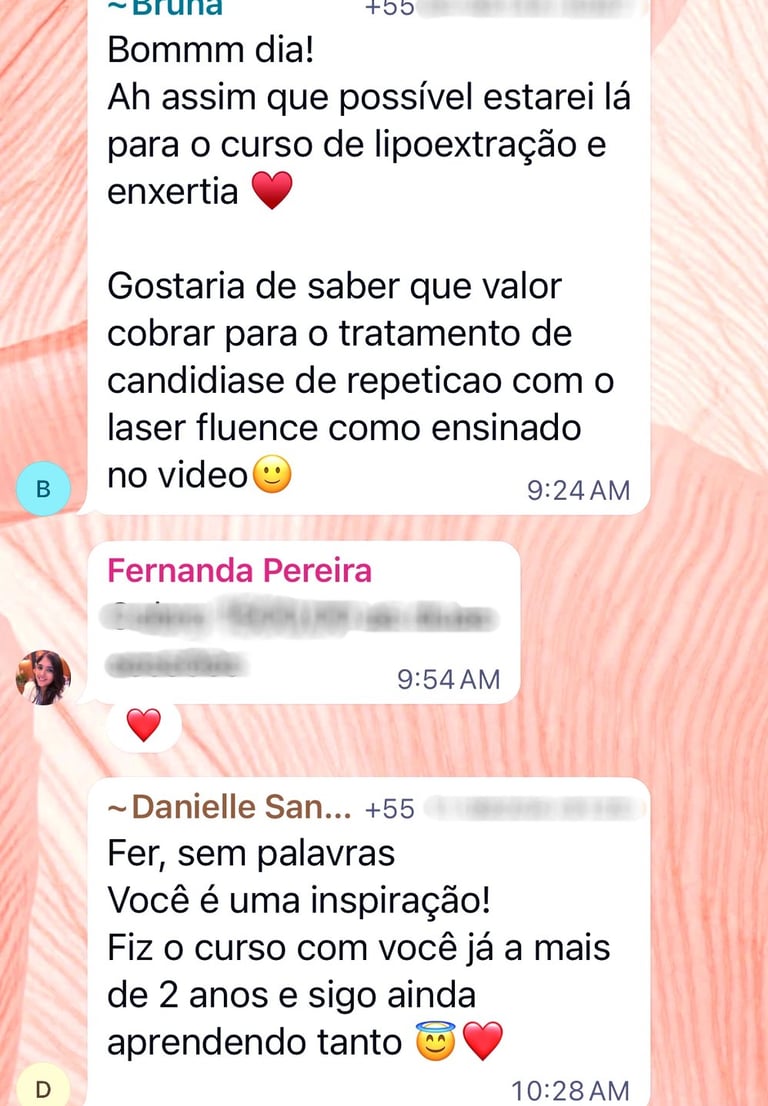
Task: Tap the Fernanda Pereira sender name
Action: coord(239,571)
